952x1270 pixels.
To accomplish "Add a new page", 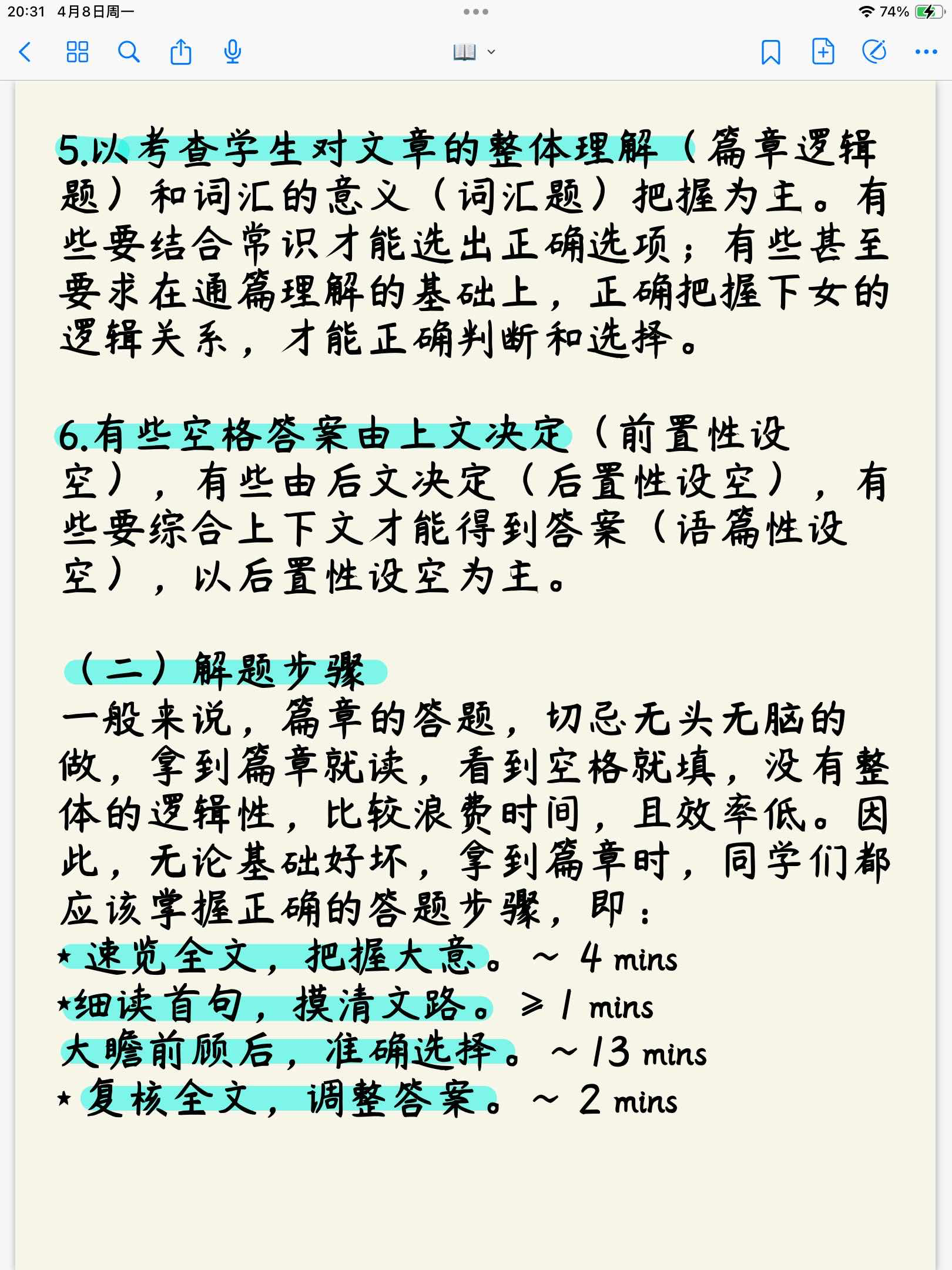I will 823,52.
